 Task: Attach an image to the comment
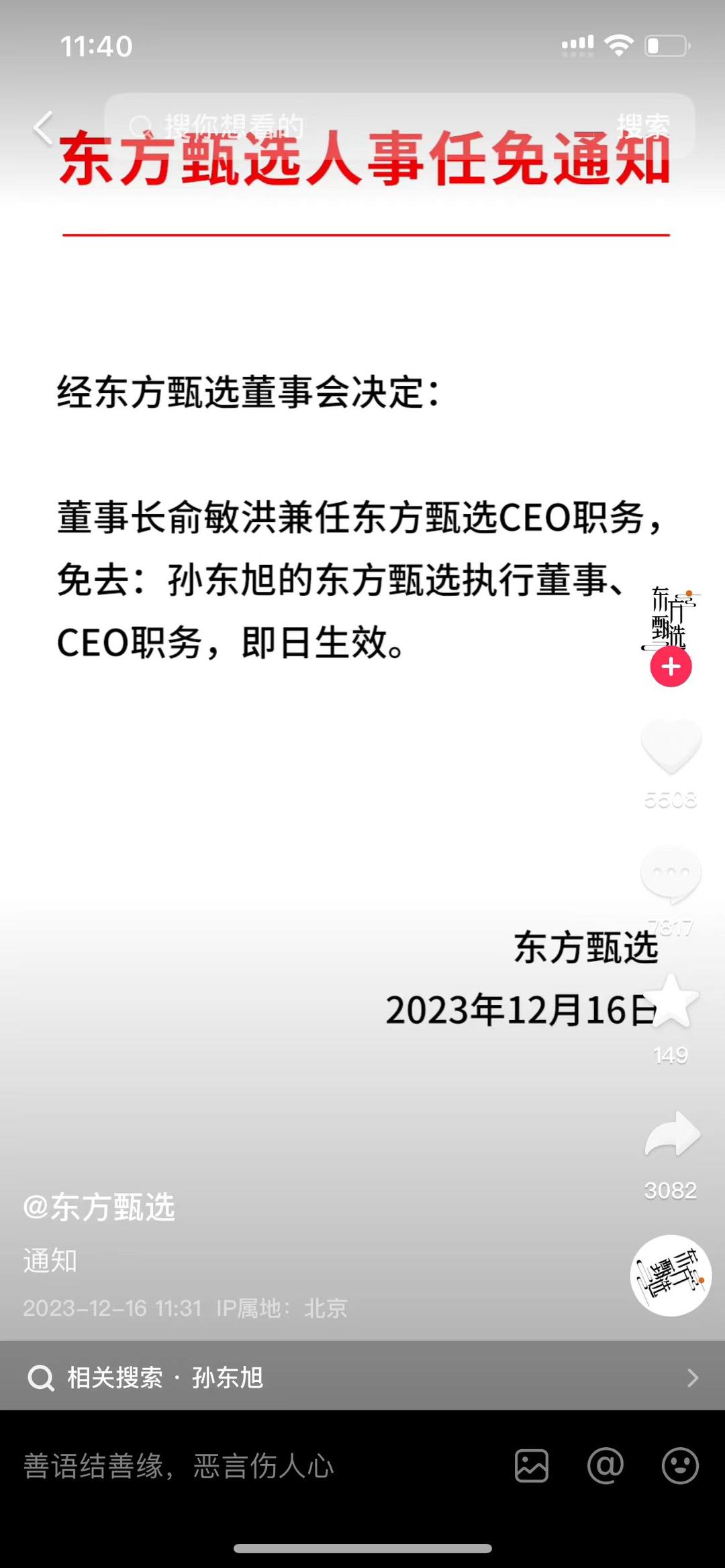point(532,1466)
